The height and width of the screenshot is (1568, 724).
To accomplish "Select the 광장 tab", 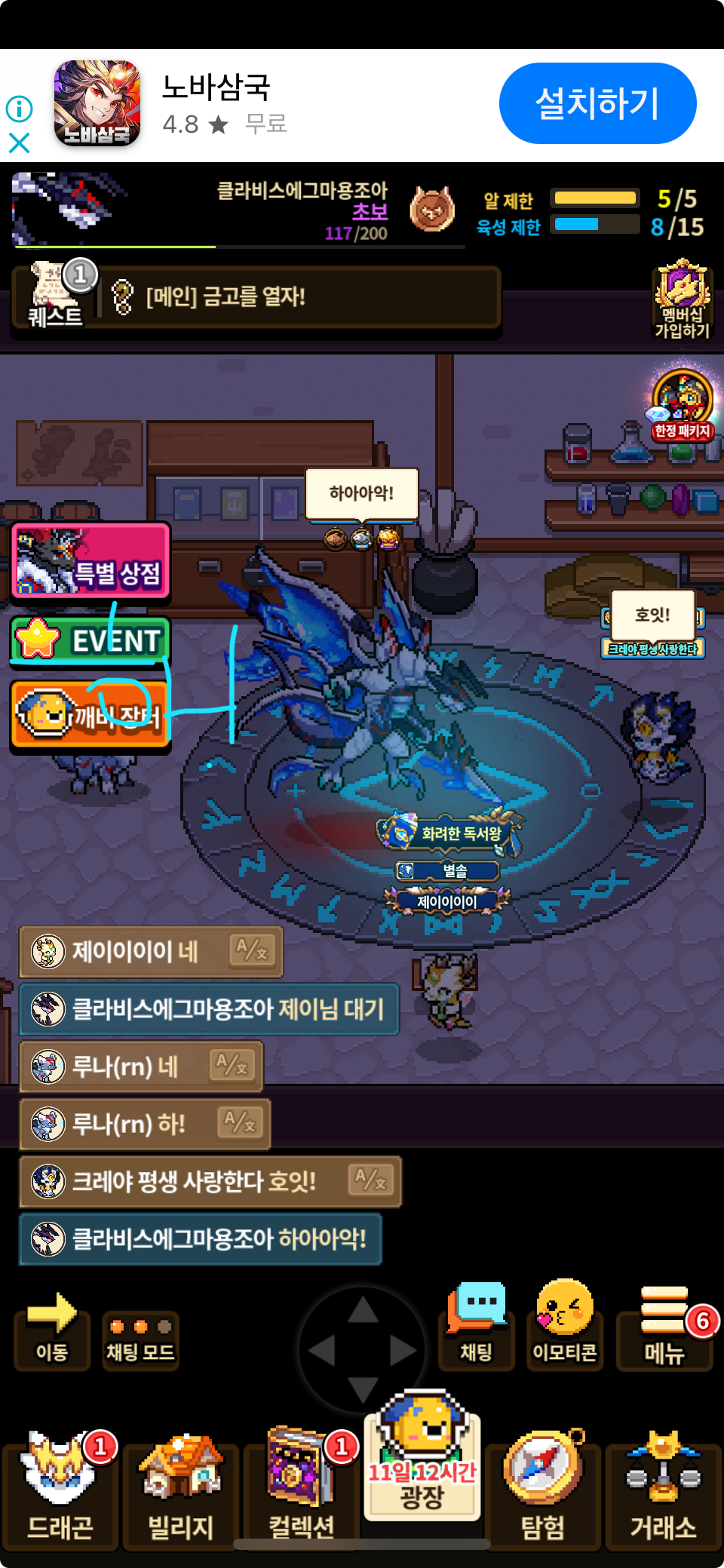I will (422, 1459).
